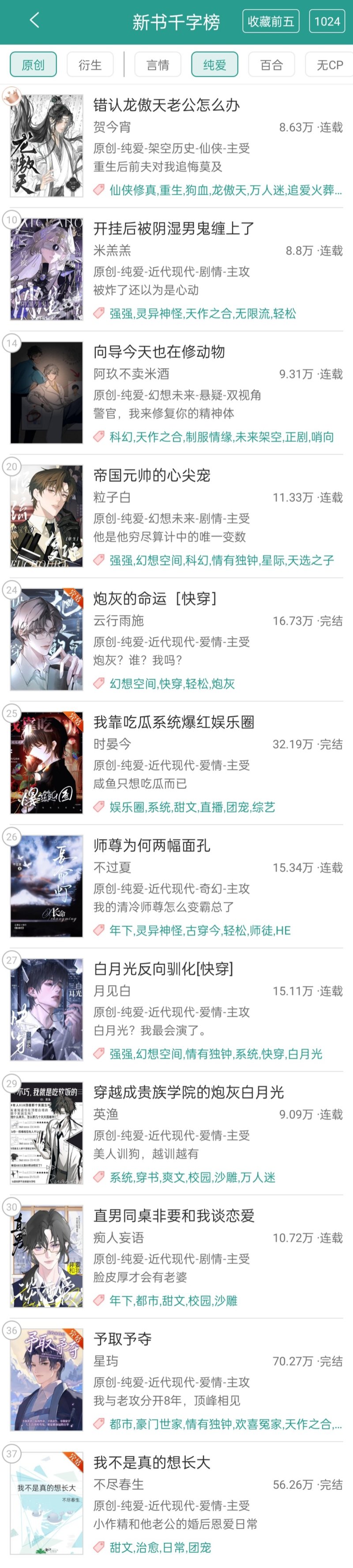
Task: Open the novel 错认龙傲天老公怎么办
Action: coord(166,105)
